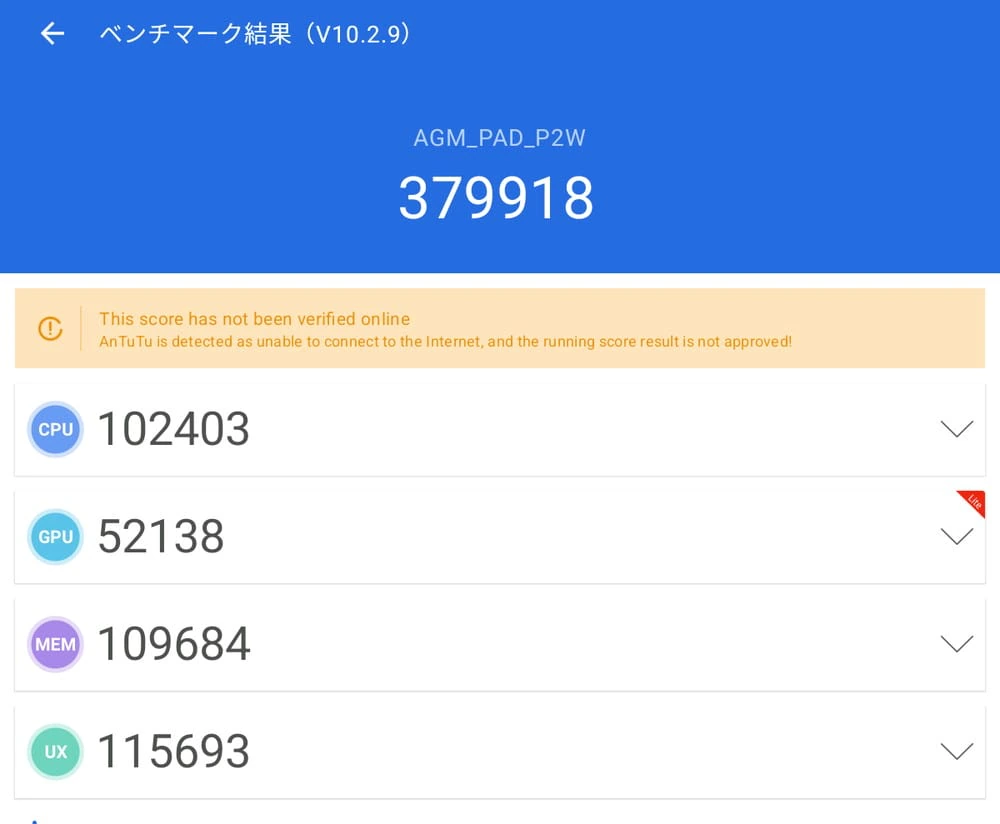Expand the CPU score details
The width and height of the screenshot is (1000, 824).
tap(956, 429)
